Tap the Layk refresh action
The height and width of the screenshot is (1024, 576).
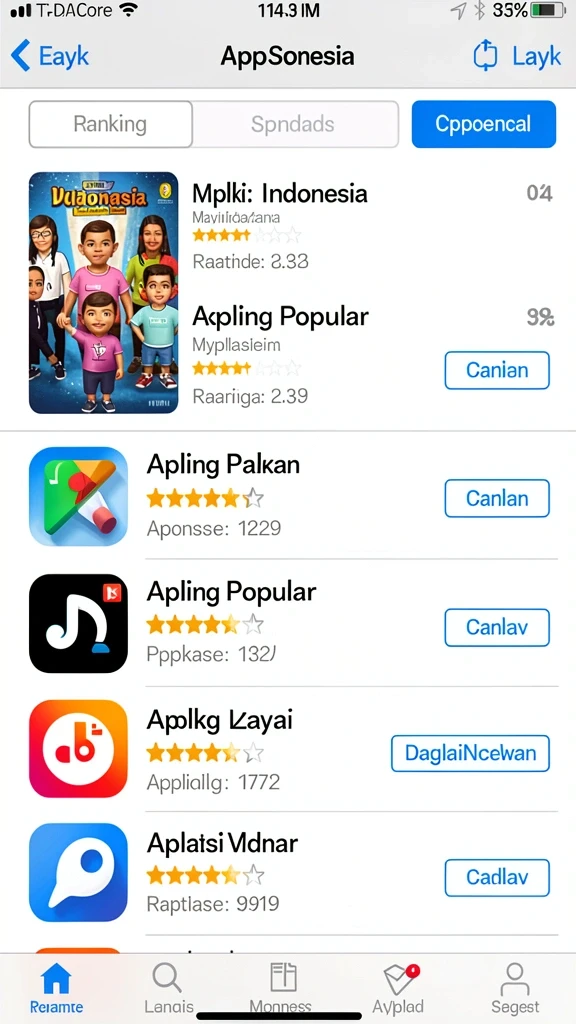517,56
